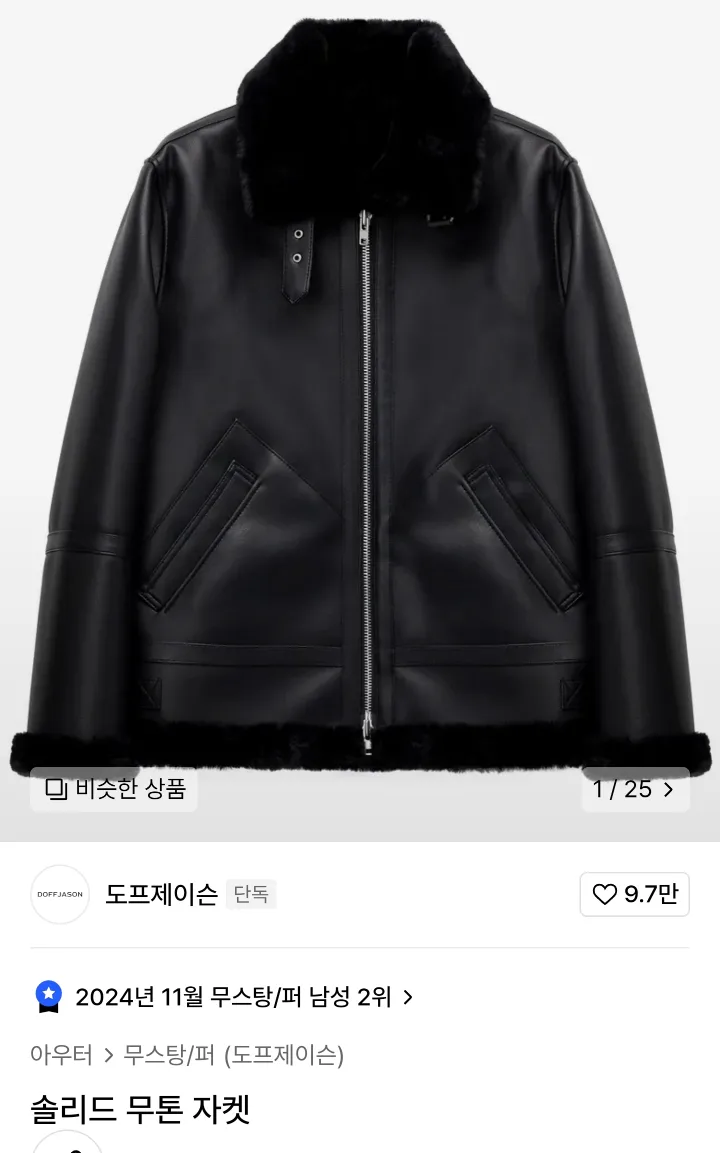The height and width of the screenshot is (1153, 720).
Task: Go to the 아우터 category breadcrumb
Action: click(x=61, y=1055)
